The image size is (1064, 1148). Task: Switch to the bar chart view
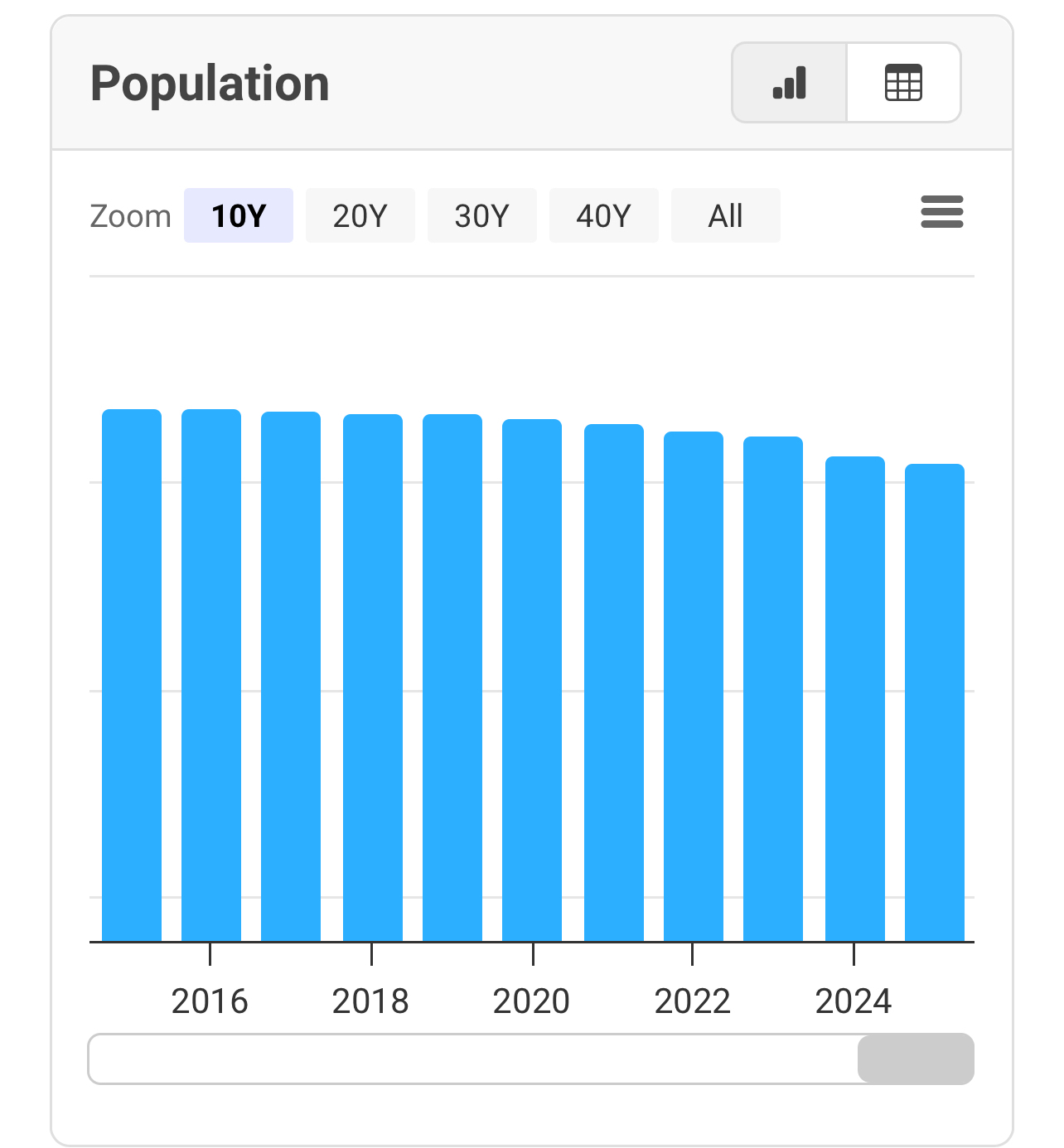[x=789, y=83]
